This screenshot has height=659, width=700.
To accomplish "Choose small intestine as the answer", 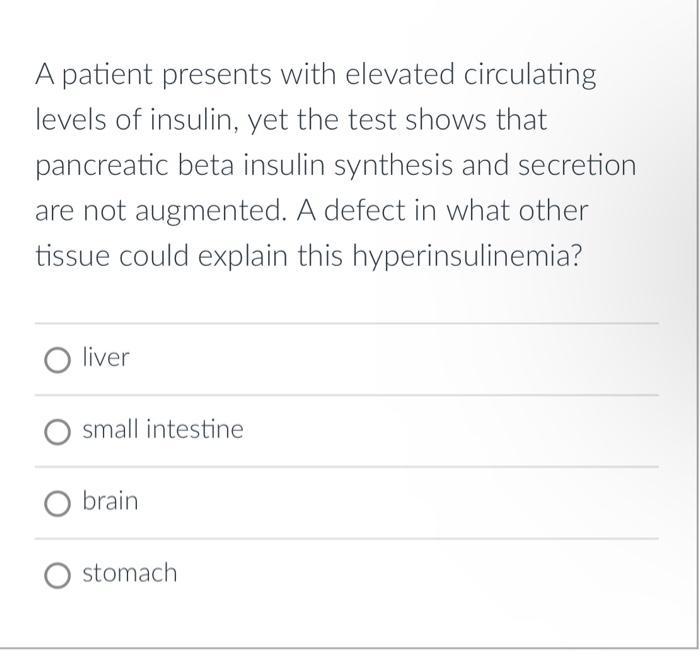I will 57,431.
